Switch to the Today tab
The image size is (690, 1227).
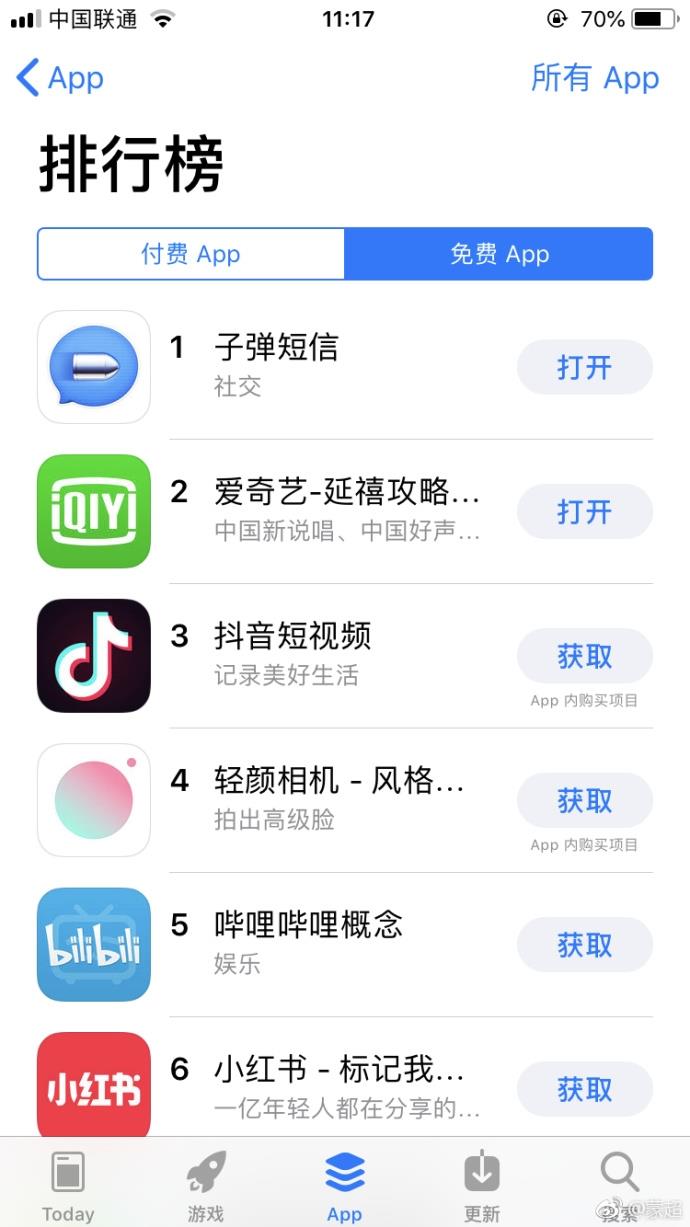point(68,1186)
